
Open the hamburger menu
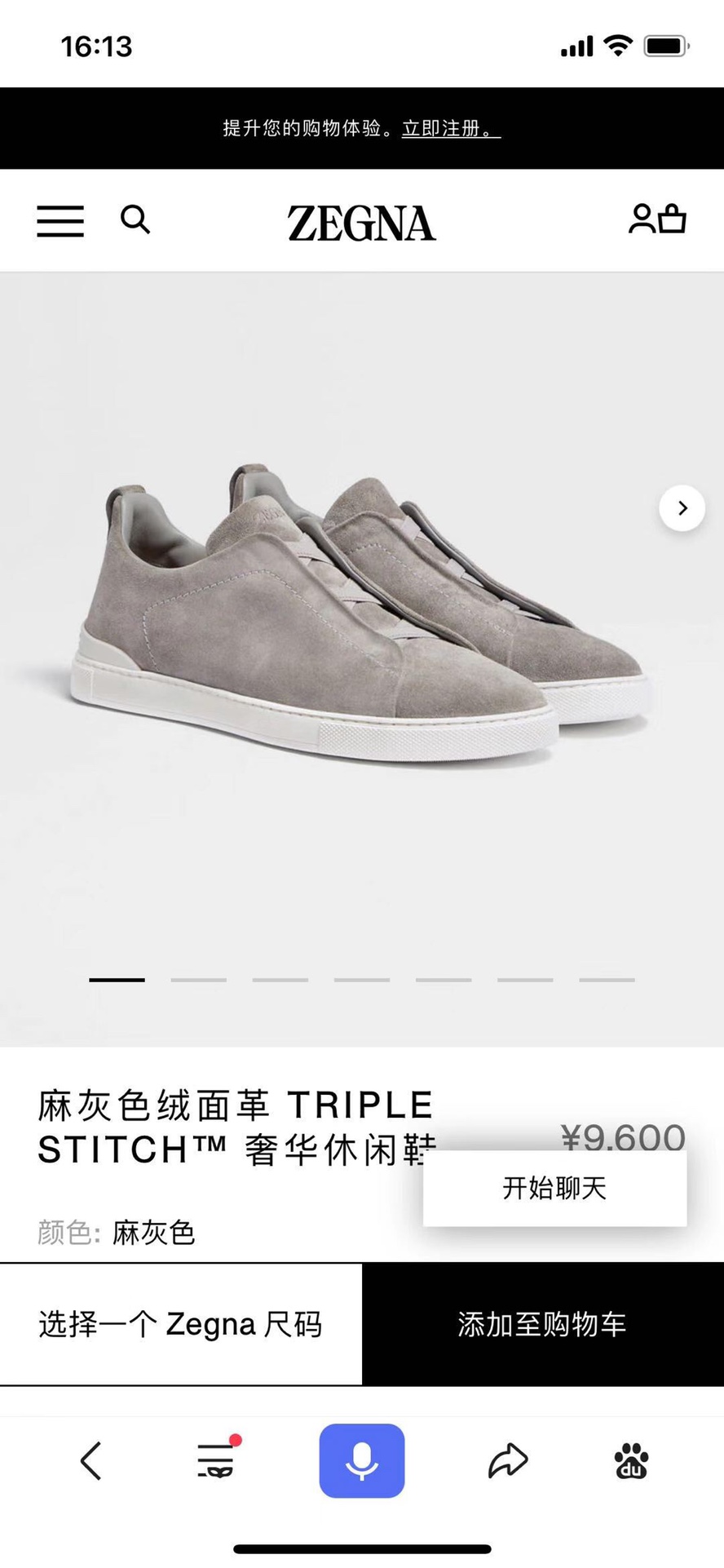click(60, 221)
